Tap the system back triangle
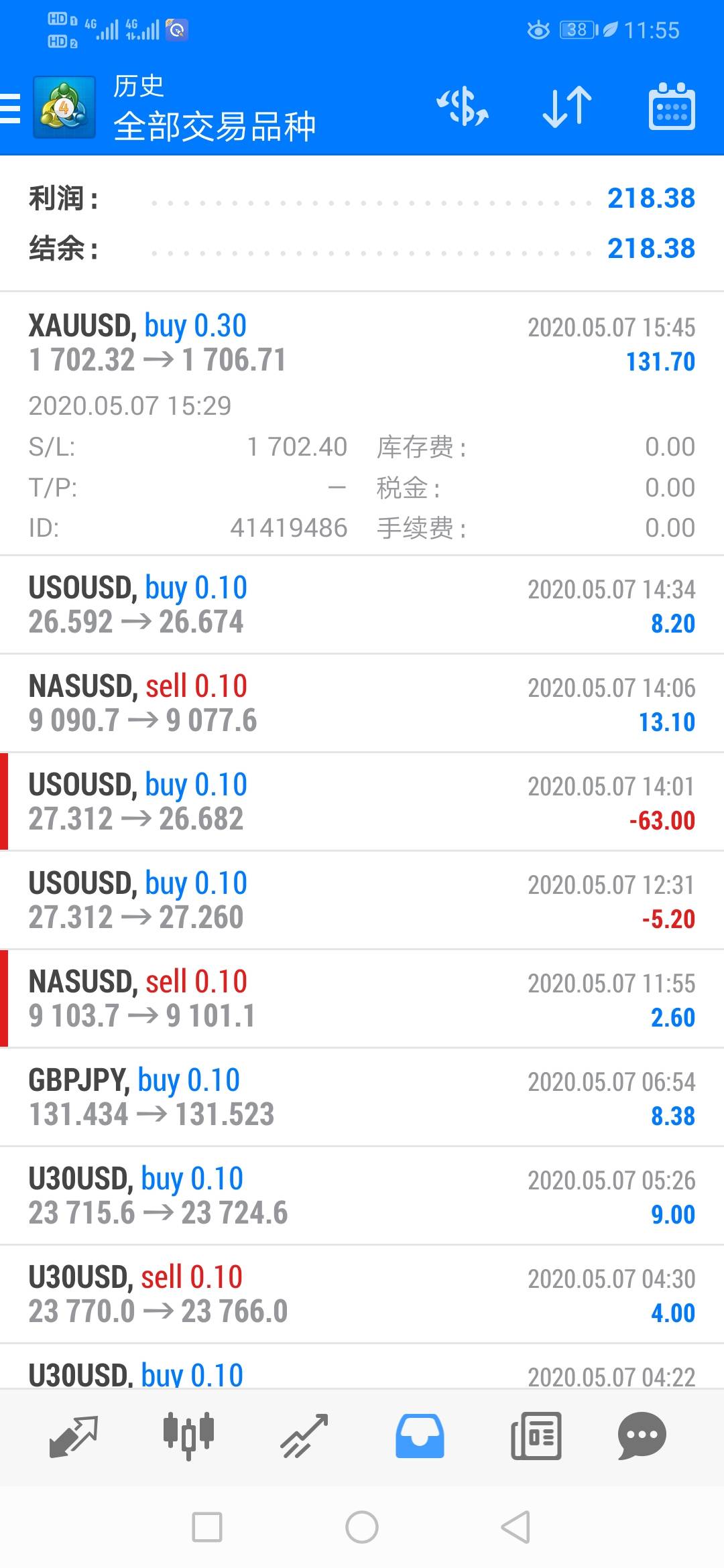724x1568 pixels. (516, 1527)
